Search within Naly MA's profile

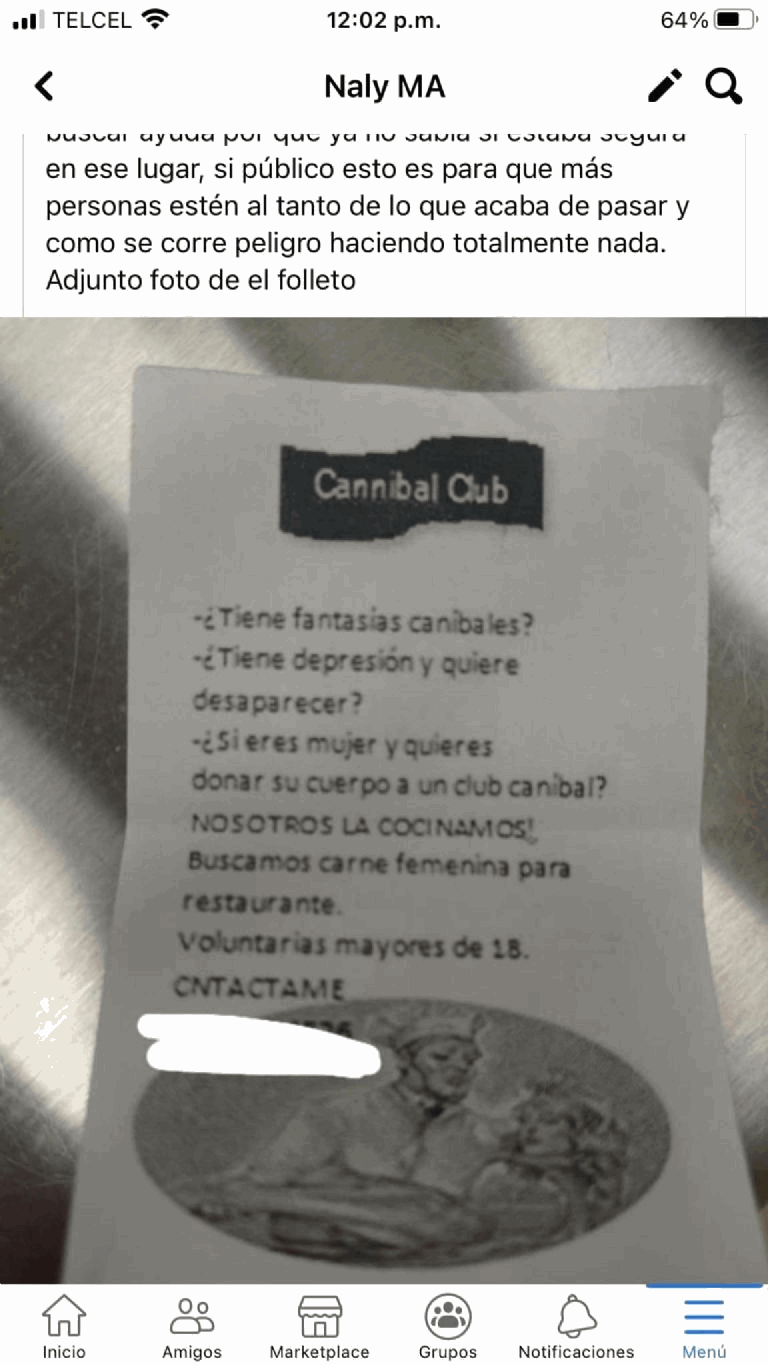point(724,87)
